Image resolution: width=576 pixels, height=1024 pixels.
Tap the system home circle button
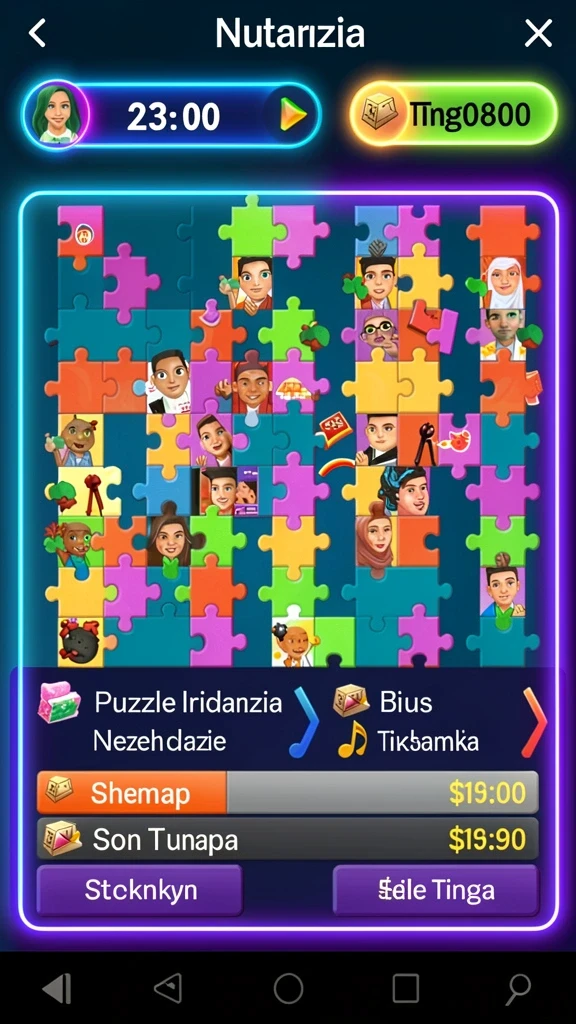pyautogui.click(x=288, y=988)
